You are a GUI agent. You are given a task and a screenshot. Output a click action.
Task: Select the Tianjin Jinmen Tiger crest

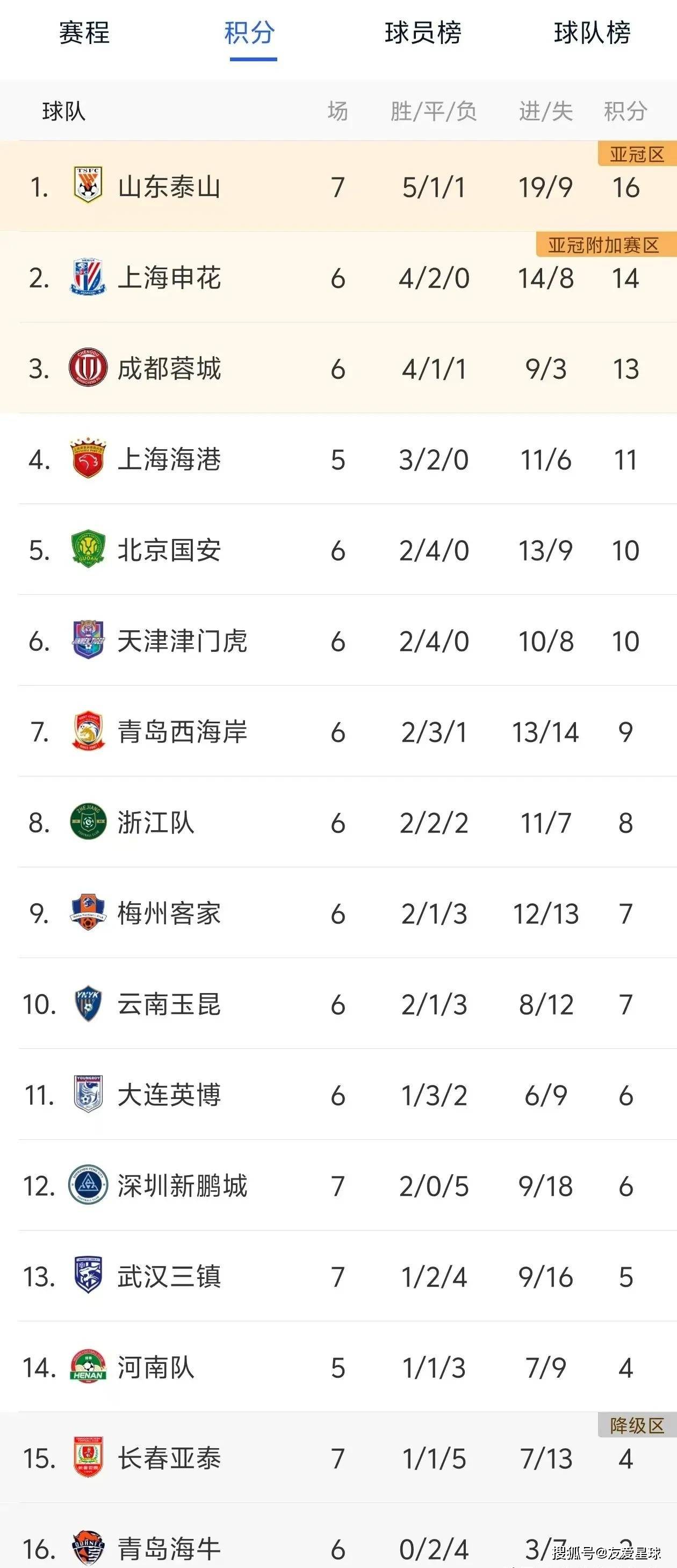click(88, 641)
